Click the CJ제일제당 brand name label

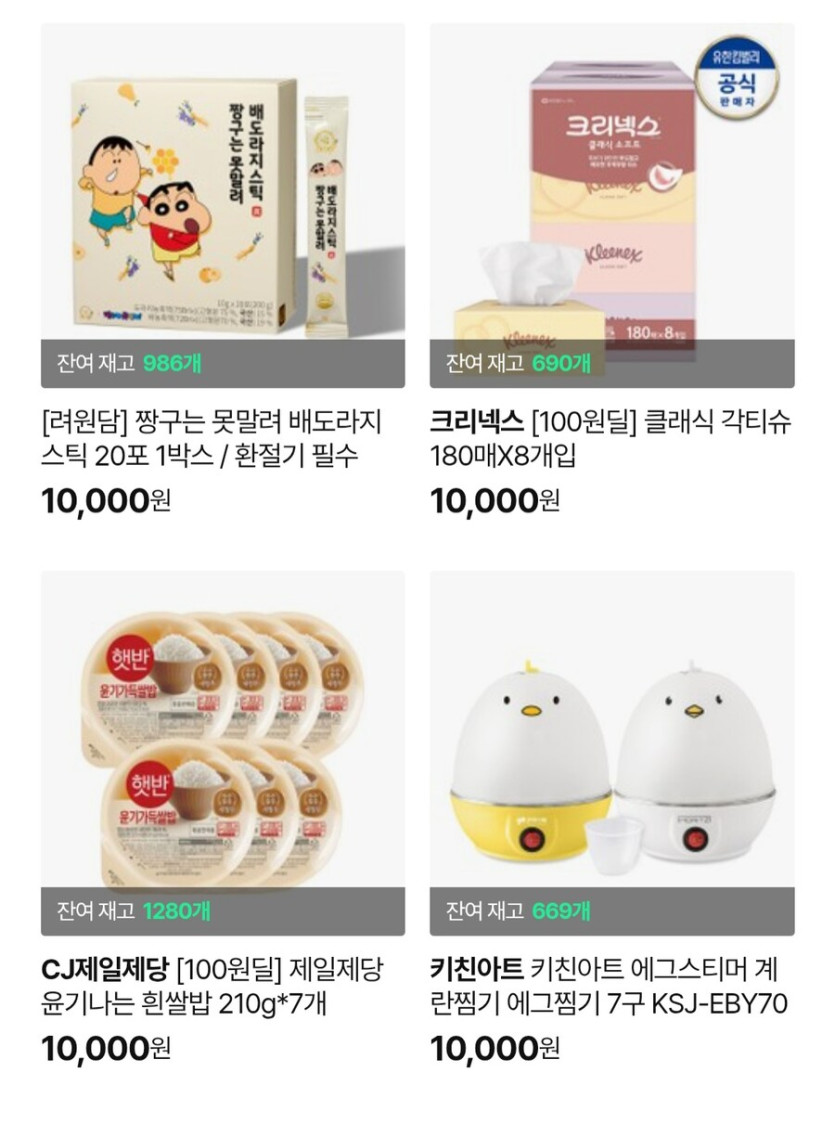coord(103,966)
